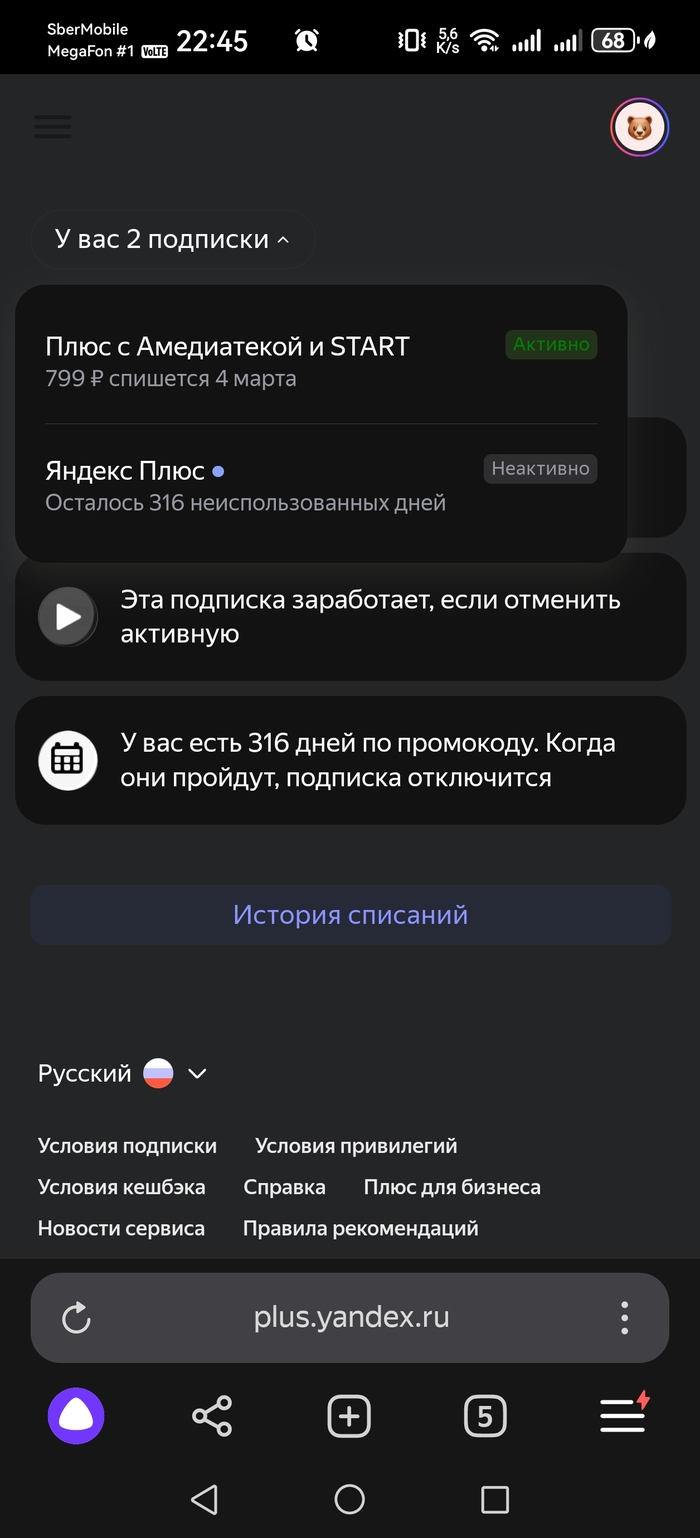700x1538 pixels.
Task: Tap the plus.yandex.ru address bar
Action: 350,1318
